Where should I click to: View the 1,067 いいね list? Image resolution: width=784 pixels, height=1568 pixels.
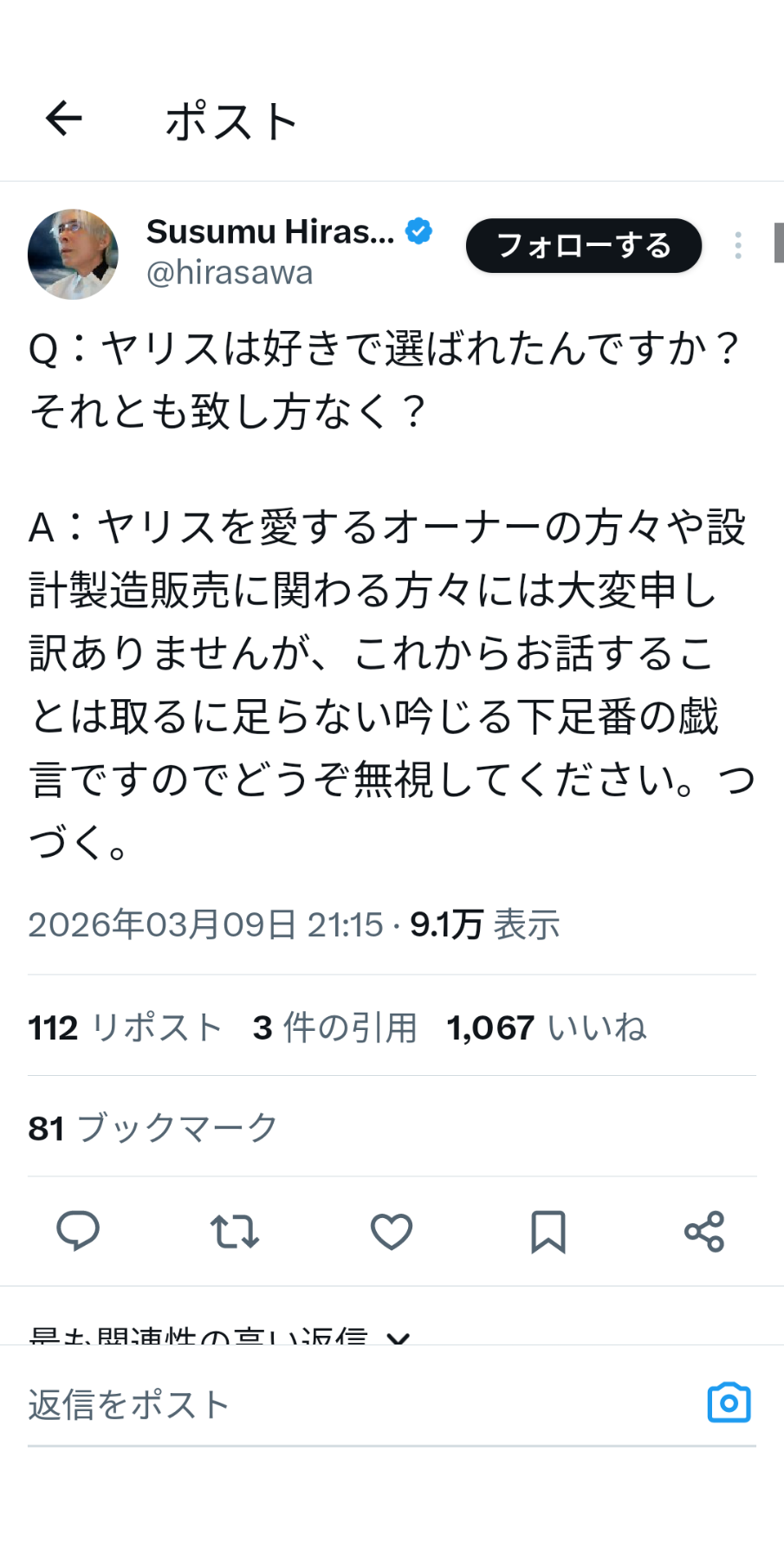click(546, 1027)
